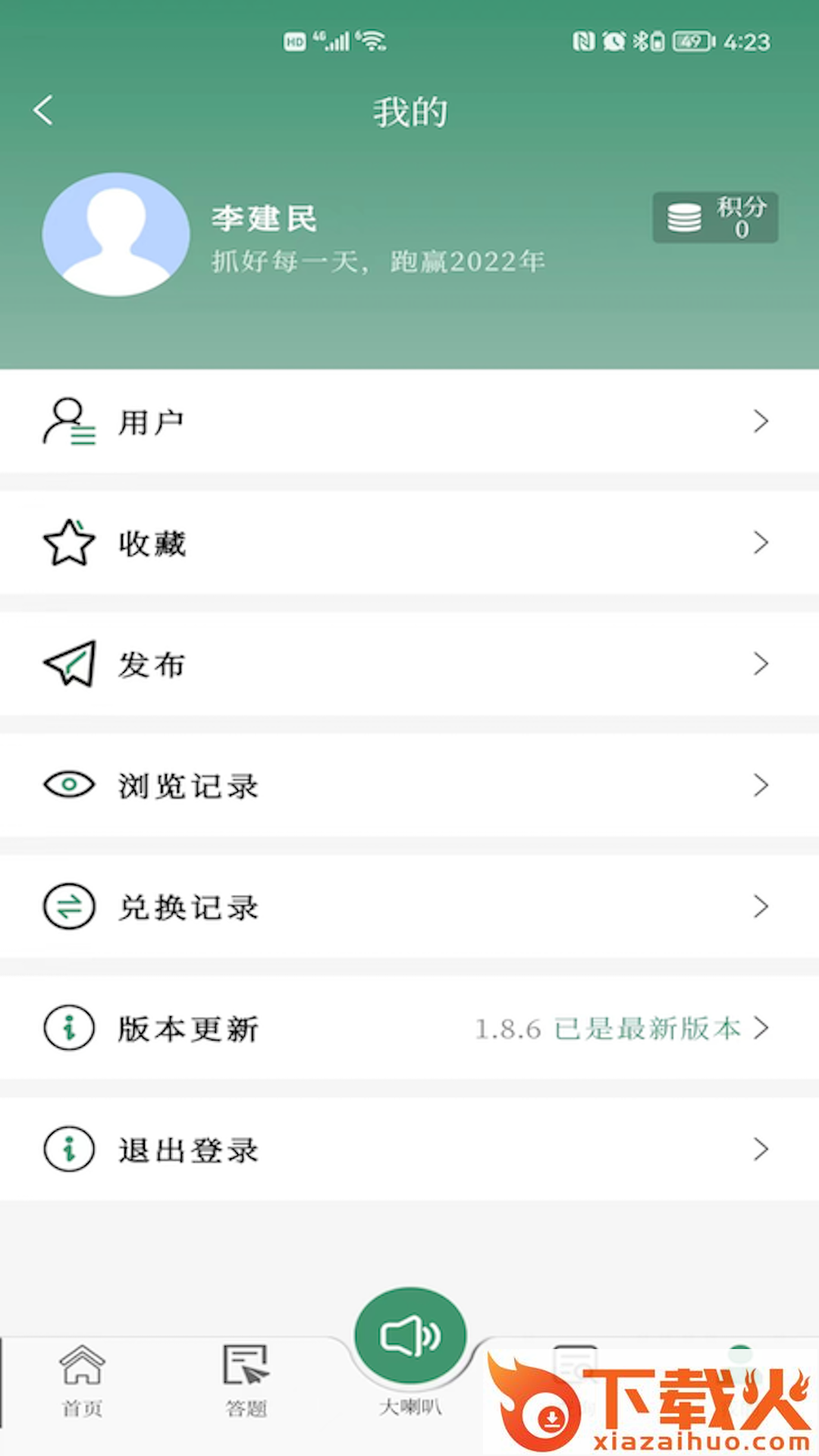Check 版本更新 version update
Image resolution: width=819 pixels, height=1456 pixels.
[x=409, y=1028]
